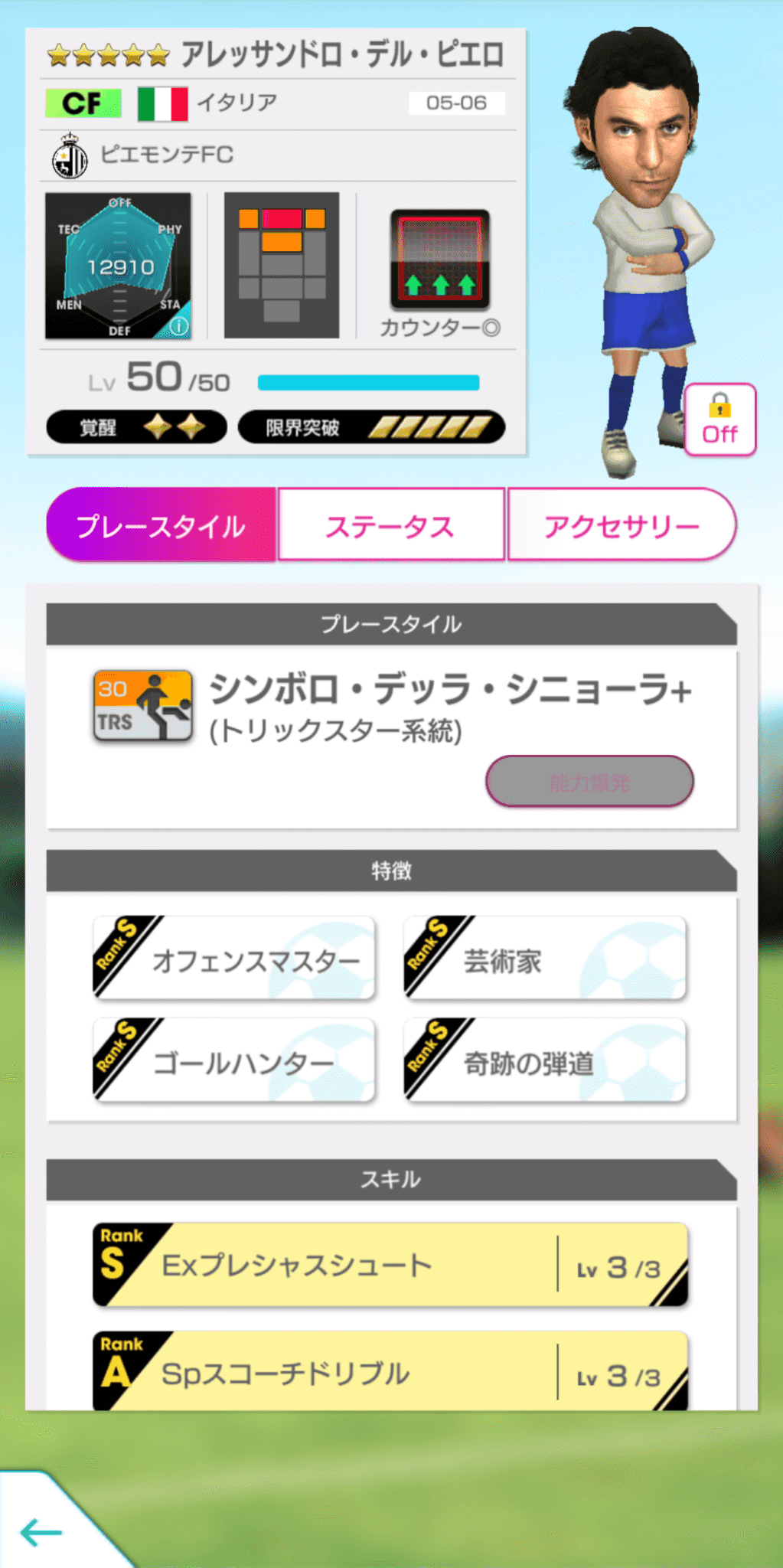Screen dimensions: 783x1568
Task: Expand the Rank S オフェンスマスター trait
Action: (232, 958)
